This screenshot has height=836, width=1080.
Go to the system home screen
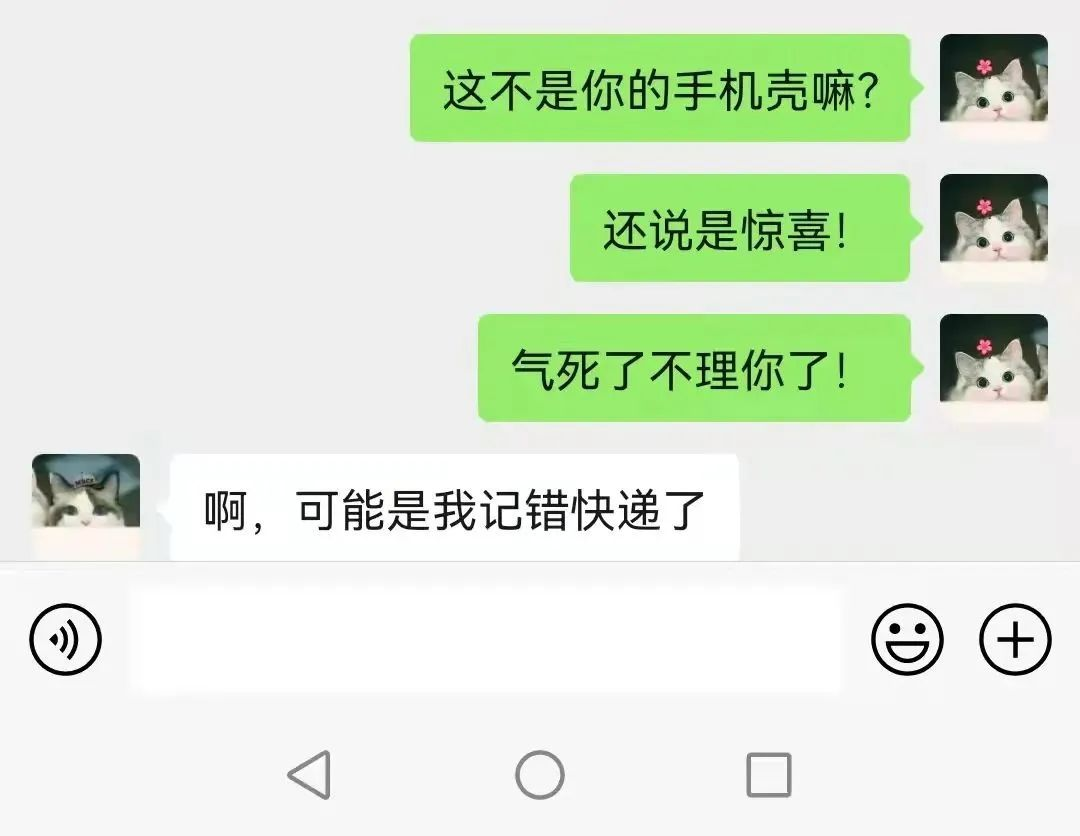click(x=540, y=774)
